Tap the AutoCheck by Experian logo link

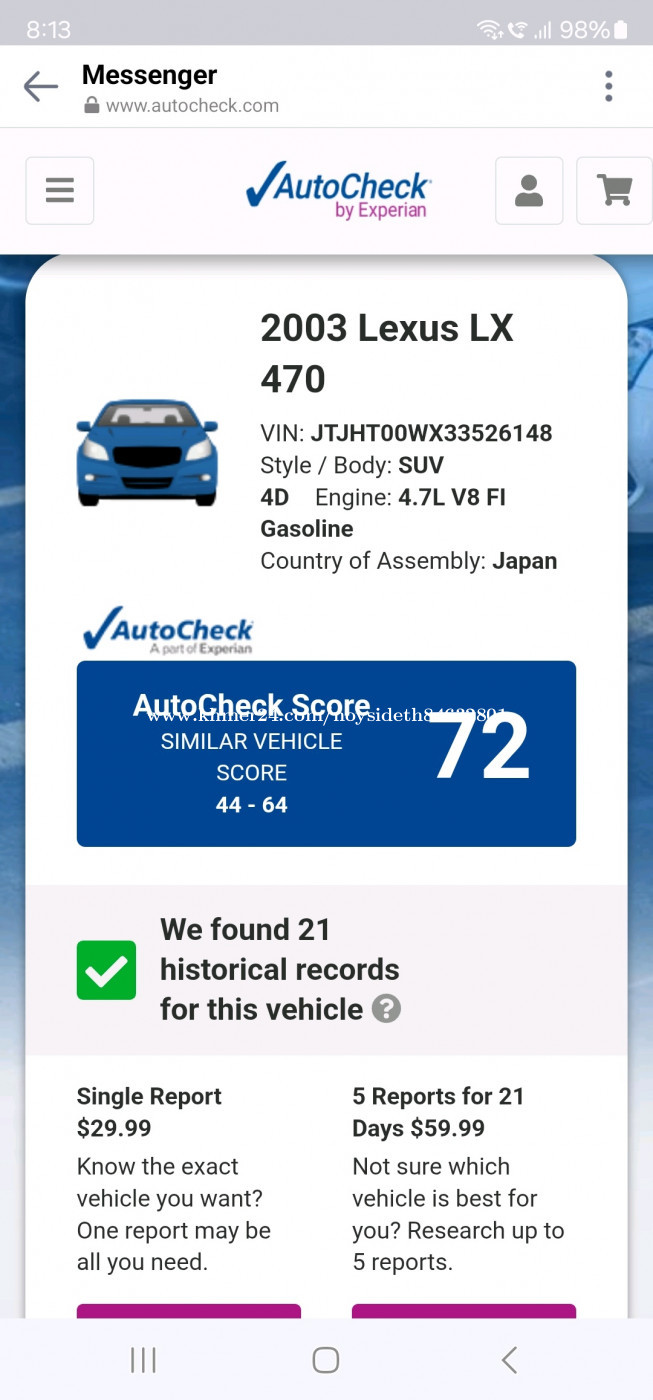[x=338, y=190]
